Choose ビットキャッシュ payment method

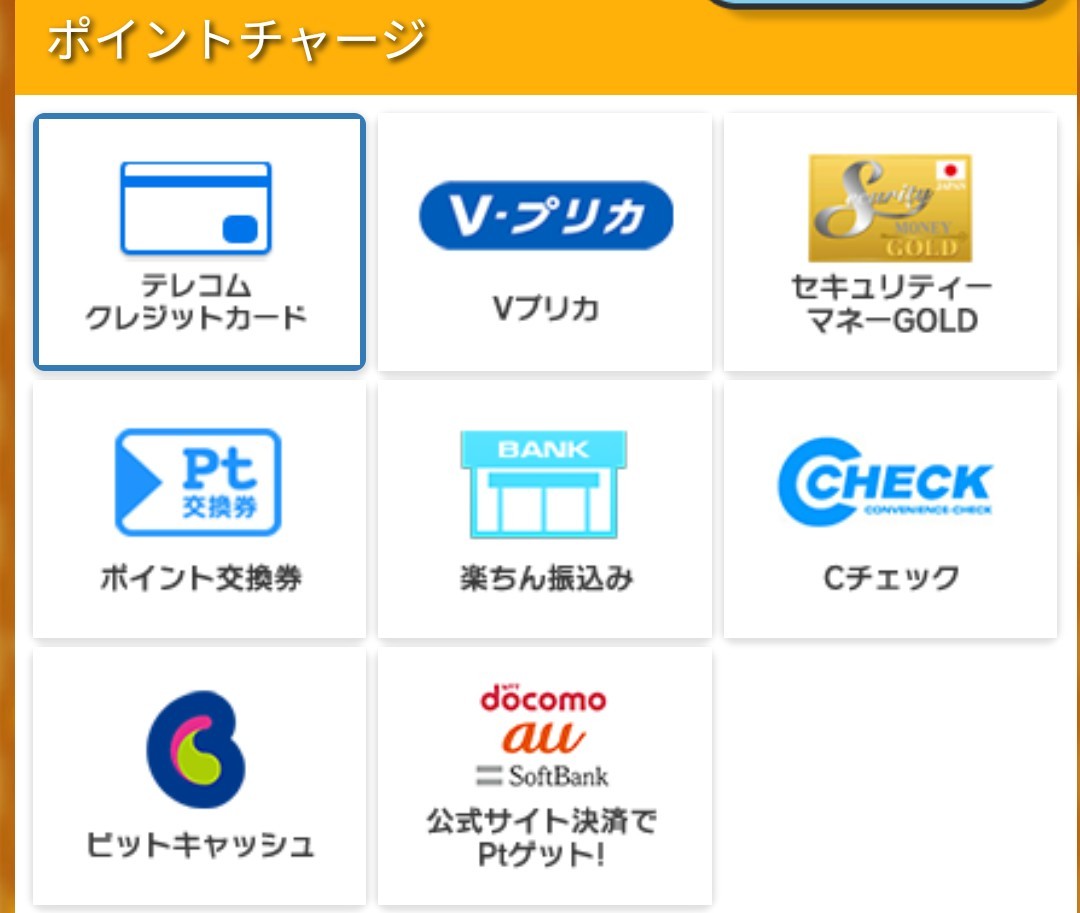pos(199,776)
